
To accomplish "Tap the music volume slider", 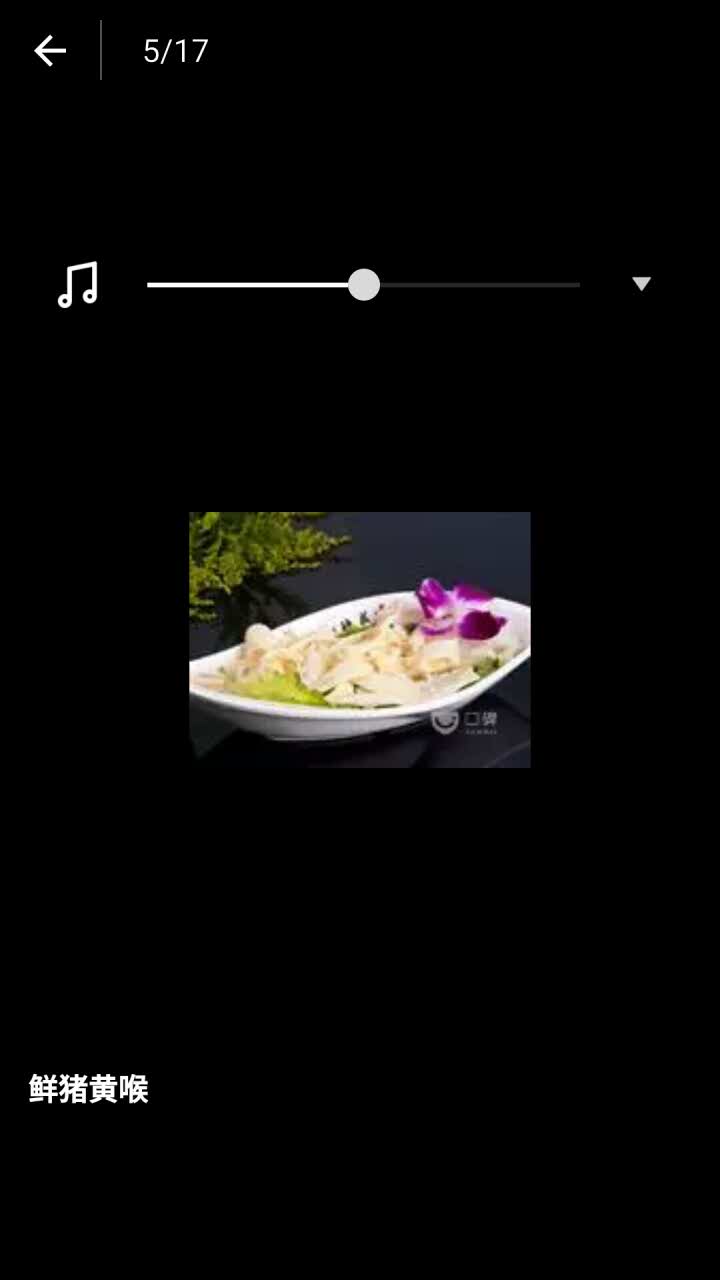I will (x=363, y=285).
